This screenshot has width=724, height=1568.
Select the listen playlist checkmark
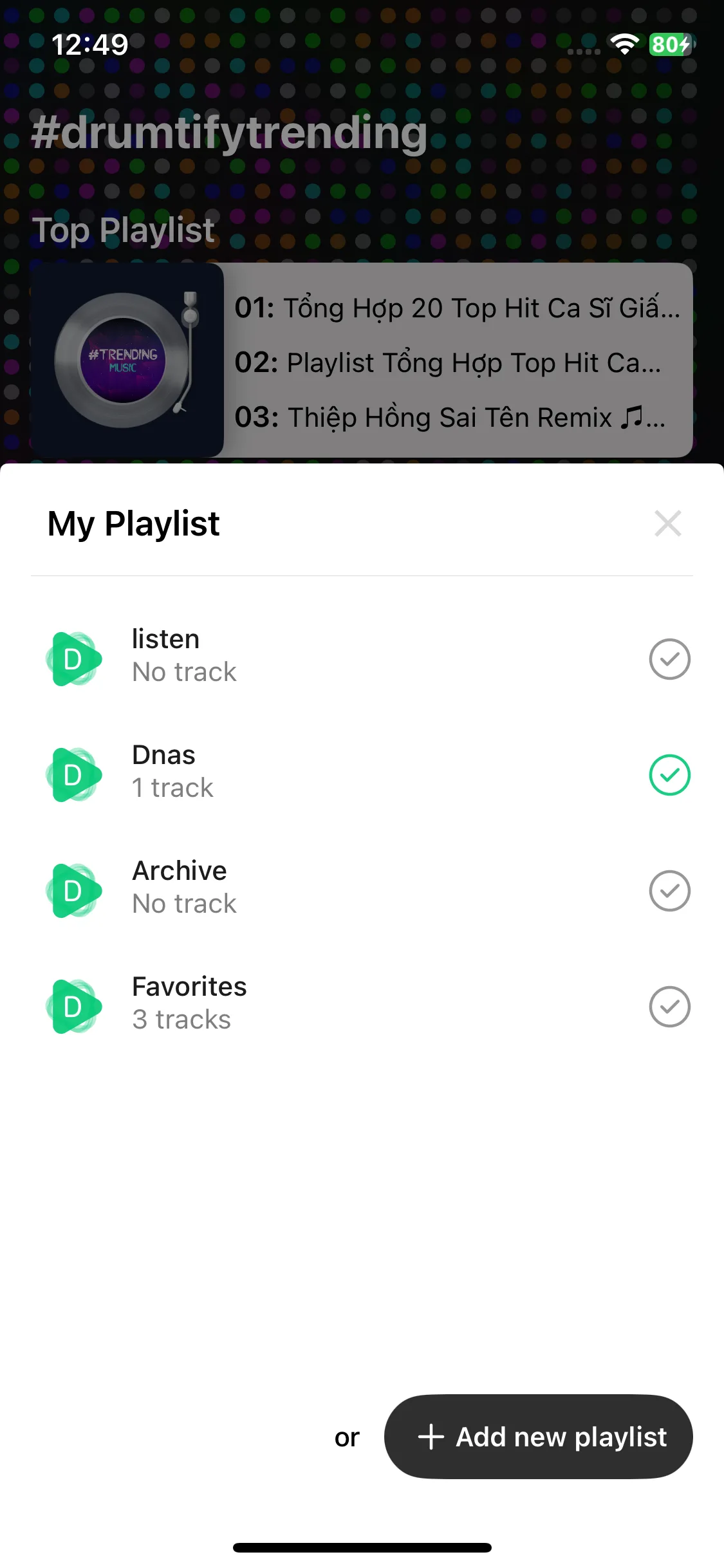pyautogui.click(x=669, y=659)
